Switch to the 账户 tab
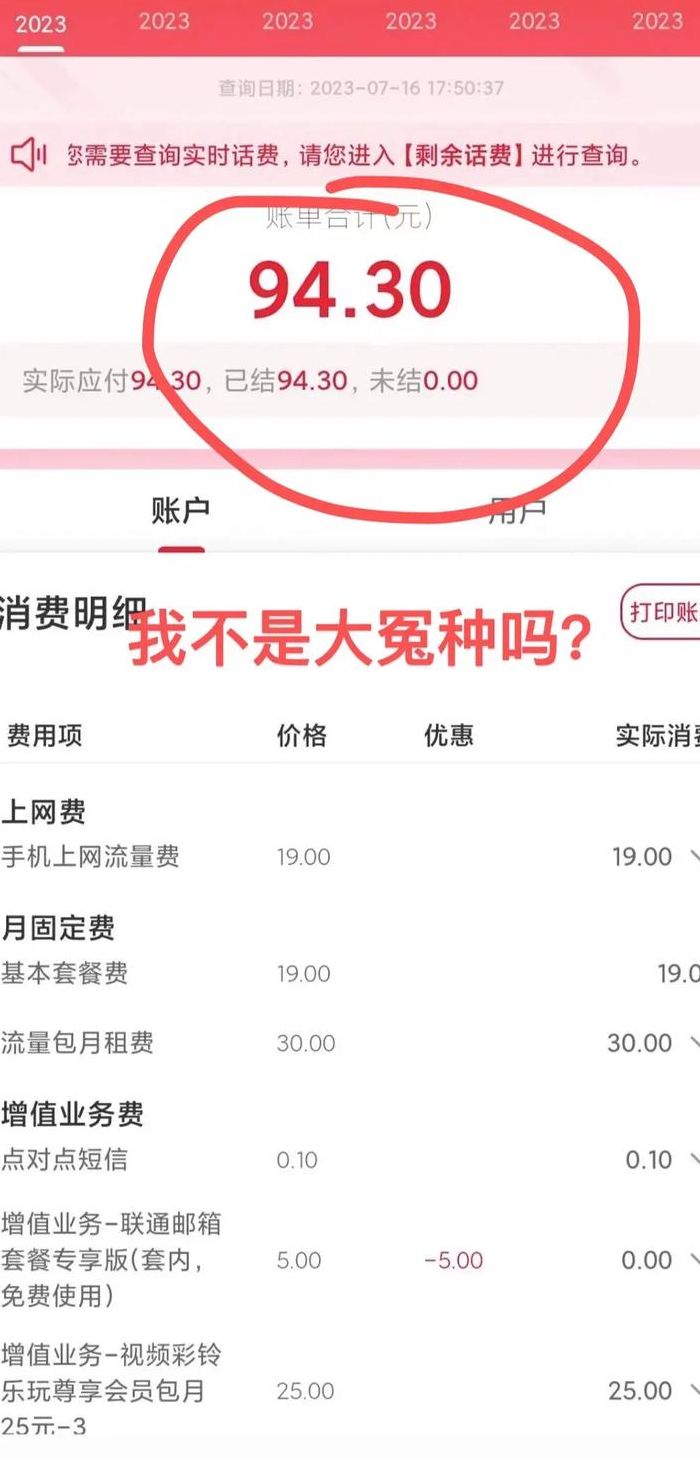Screen dimensions: 700x1460 180,511
